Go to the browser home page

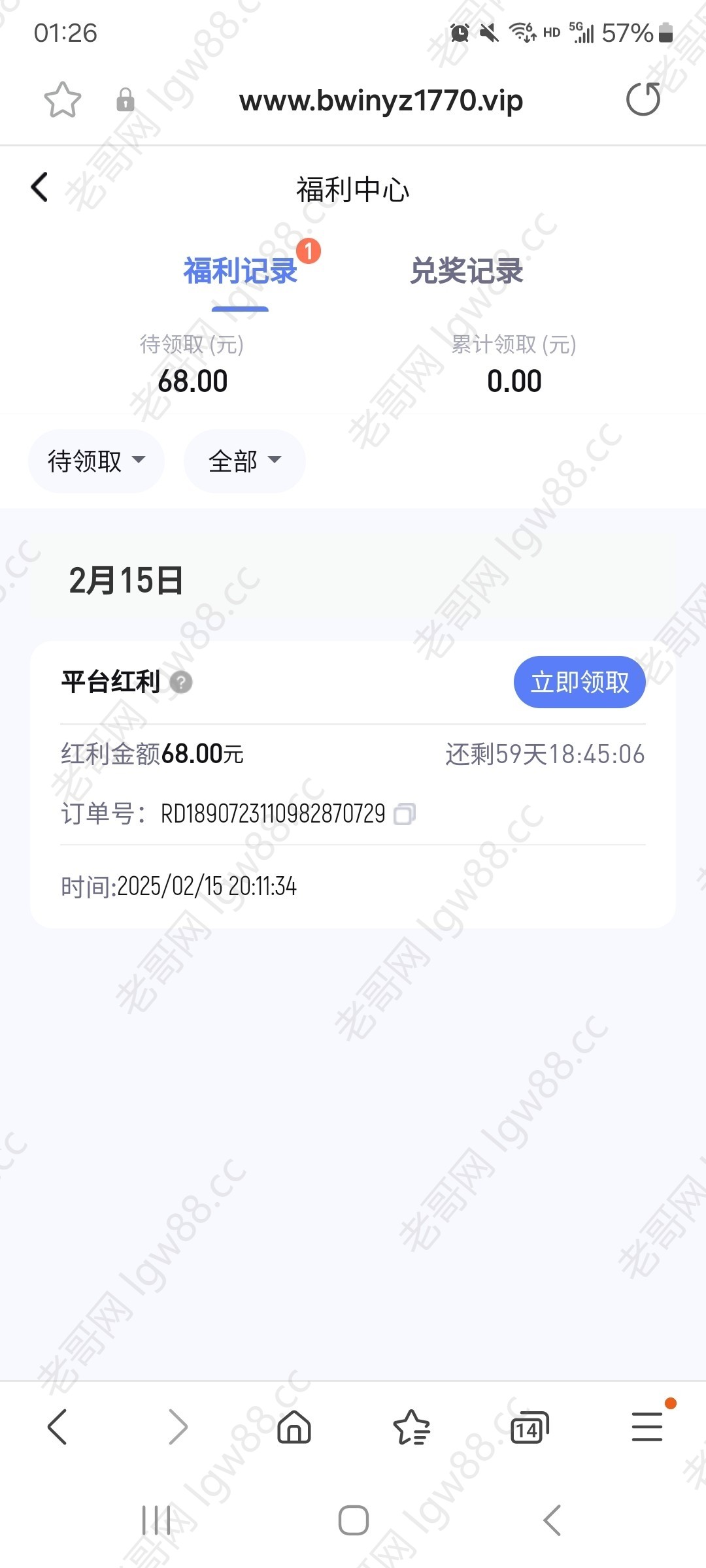point(294,1426)
